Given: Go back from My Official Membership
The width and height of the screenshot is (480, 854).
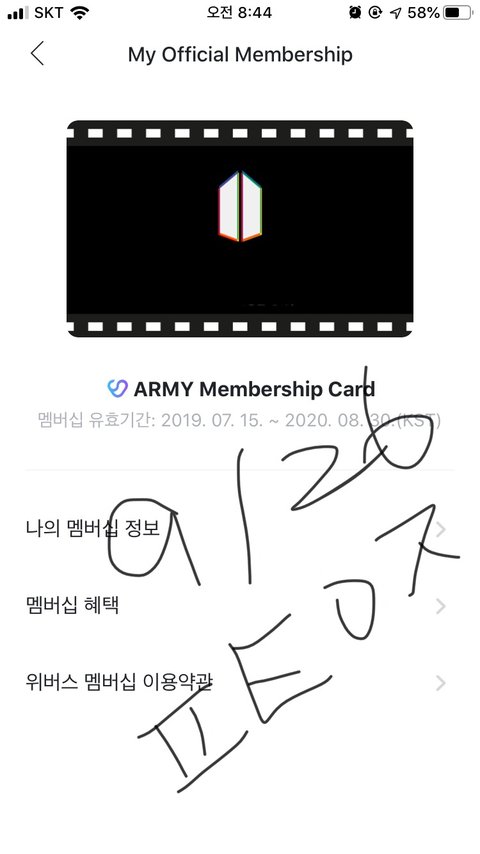Looking at the screenshot, I should click(37, 54).
